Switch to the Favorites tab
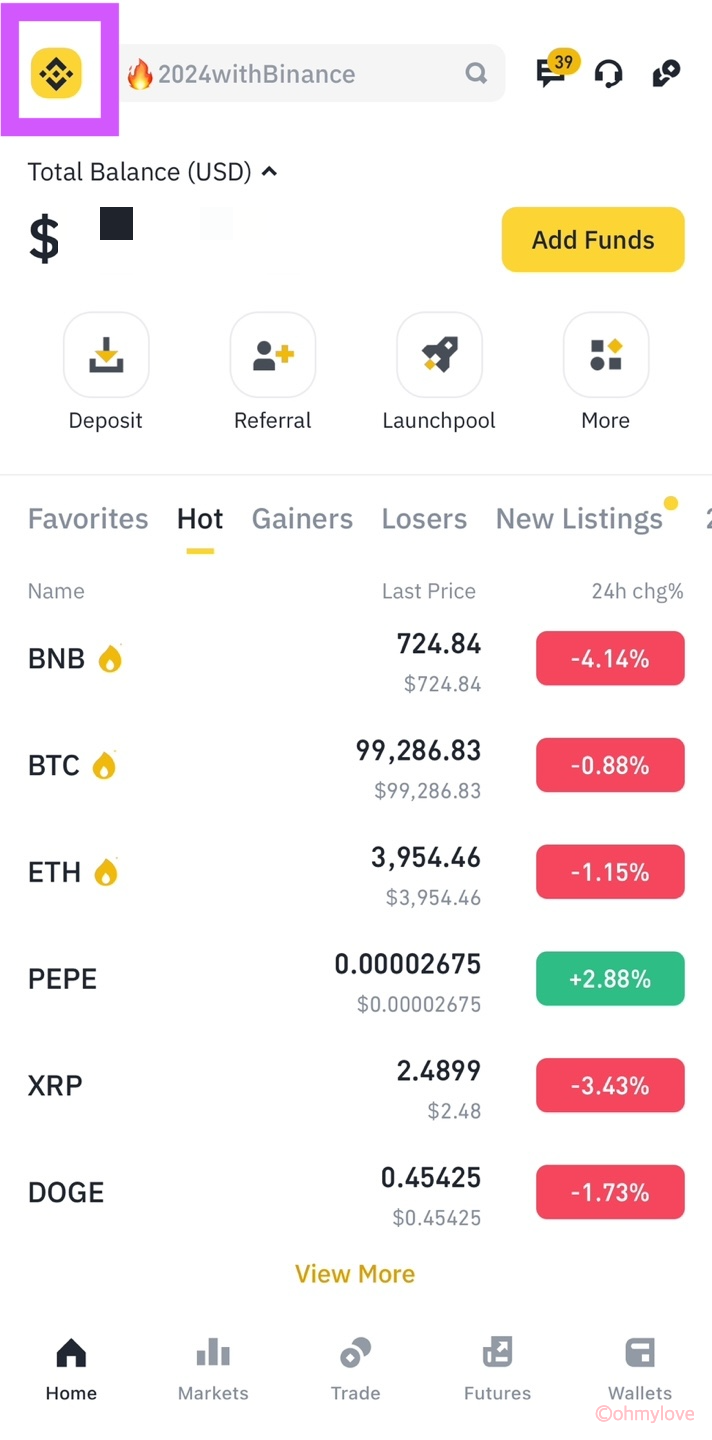Screen dimensions: 712x1440 pos(88,519)
